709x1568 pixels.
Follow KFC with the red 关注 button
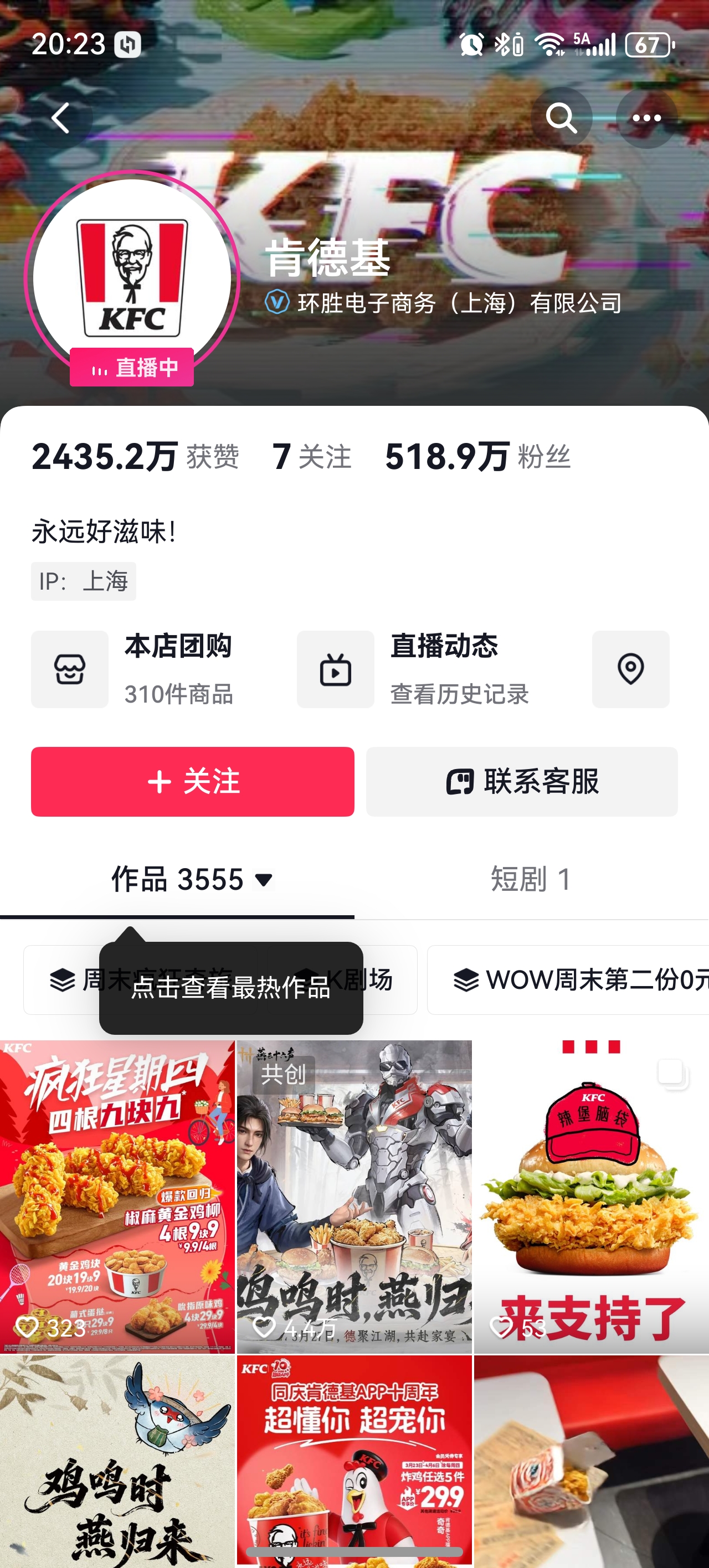pos(192,781)
